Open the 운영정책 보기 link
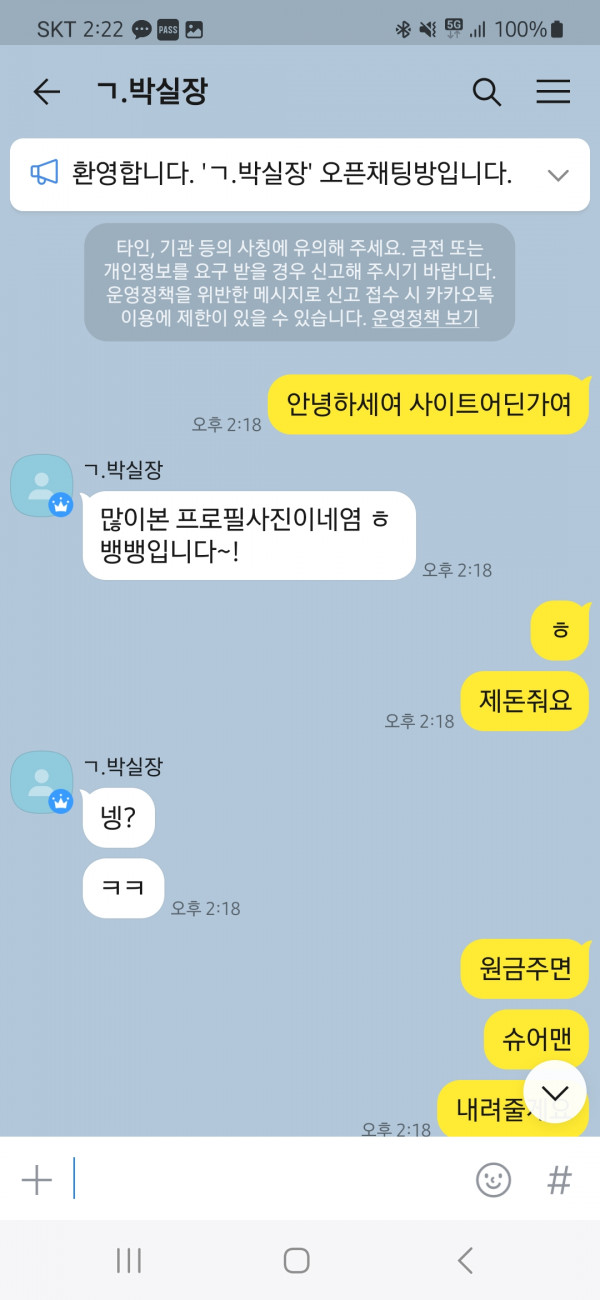The width and height of the screenshot is (600, 1300). [425, 319]
